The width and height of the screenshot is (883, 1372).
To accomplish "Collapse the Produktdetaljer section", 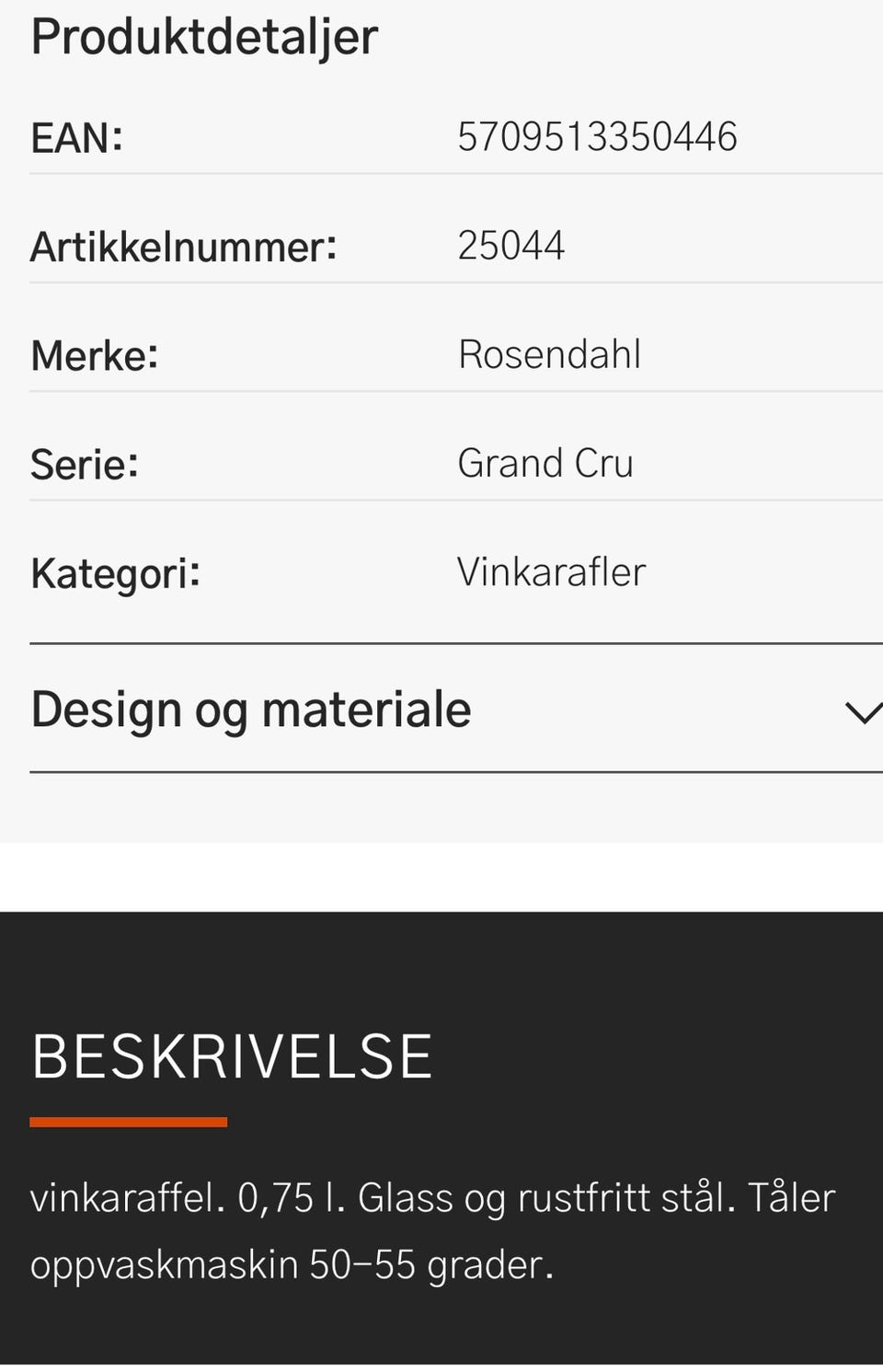I will click(204, 37).
